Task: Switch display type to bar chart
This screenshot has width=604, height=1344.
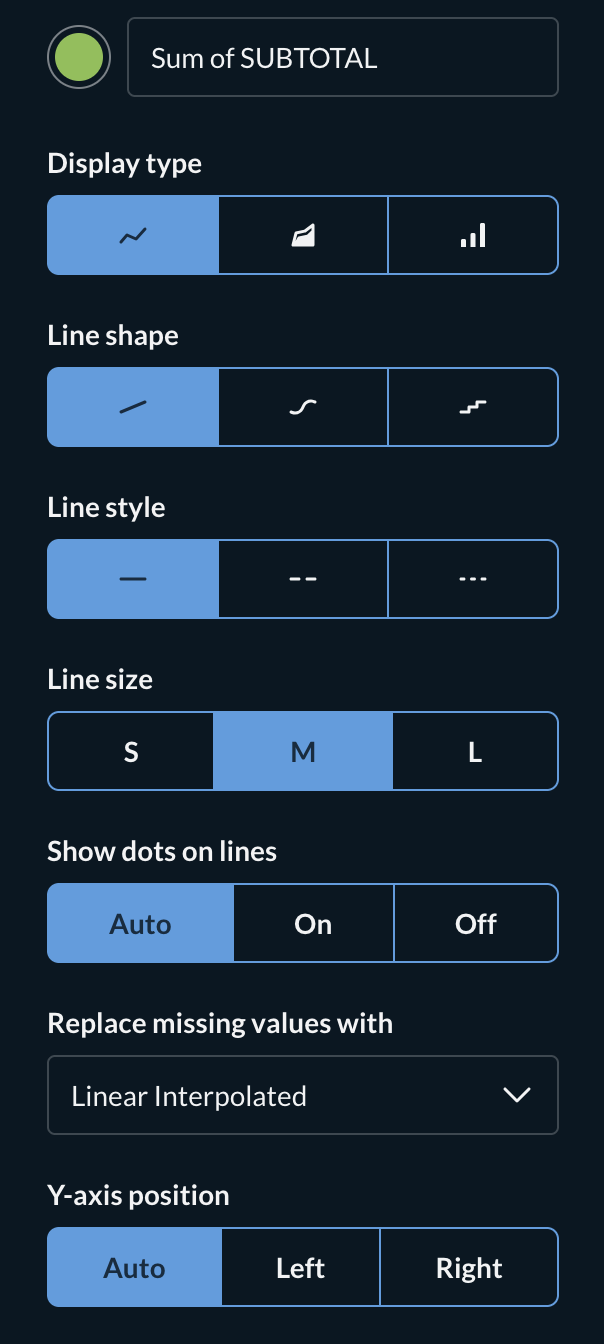Action: pyautogui.click(x=473, y=235)
